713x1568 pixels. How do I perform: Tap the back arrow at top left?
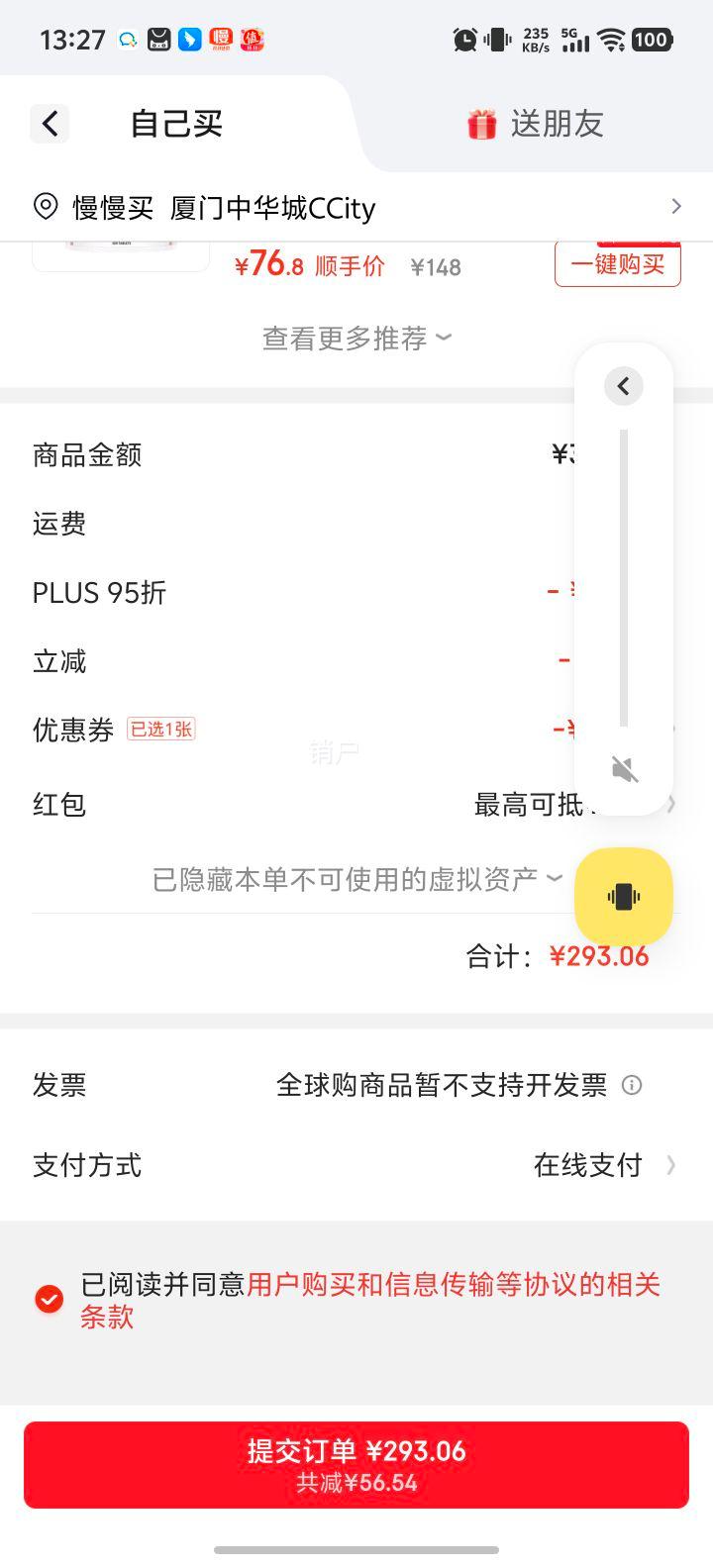pos(50,124)
